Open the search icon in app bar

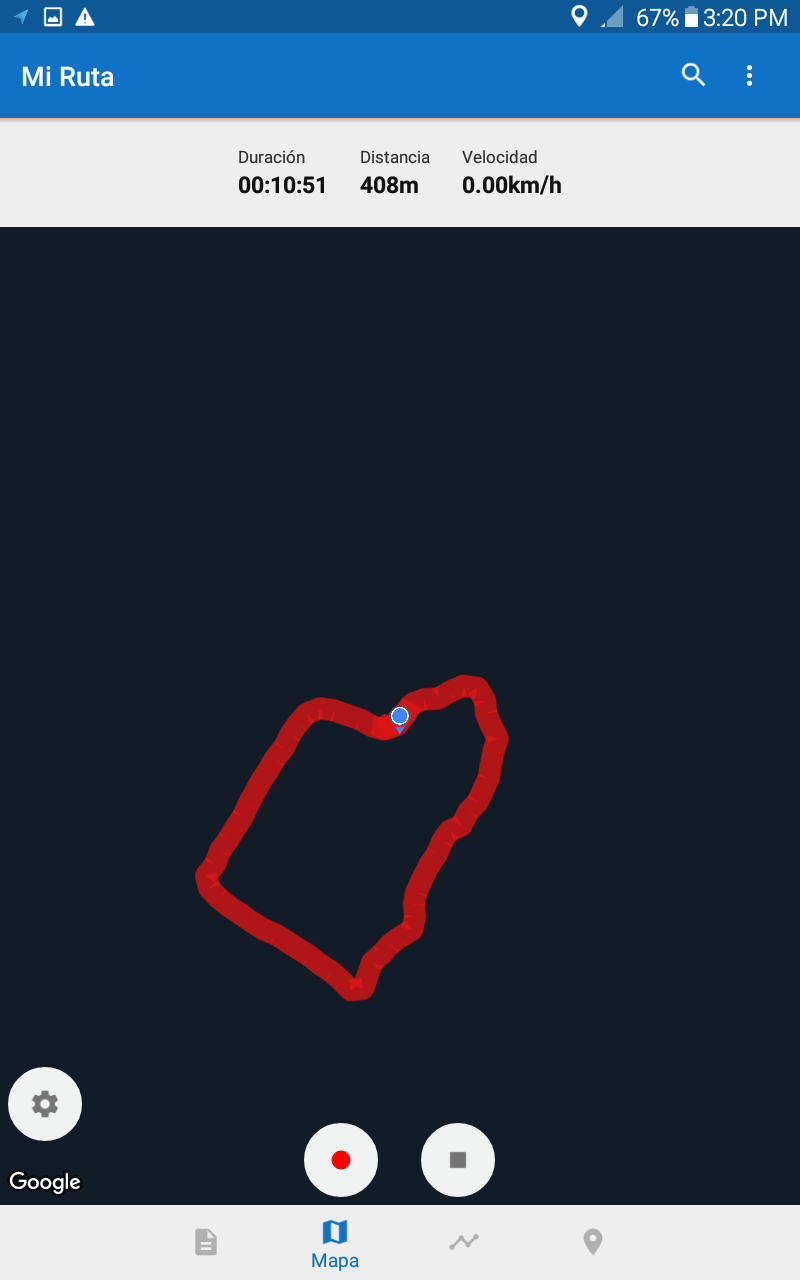point(693,75)
